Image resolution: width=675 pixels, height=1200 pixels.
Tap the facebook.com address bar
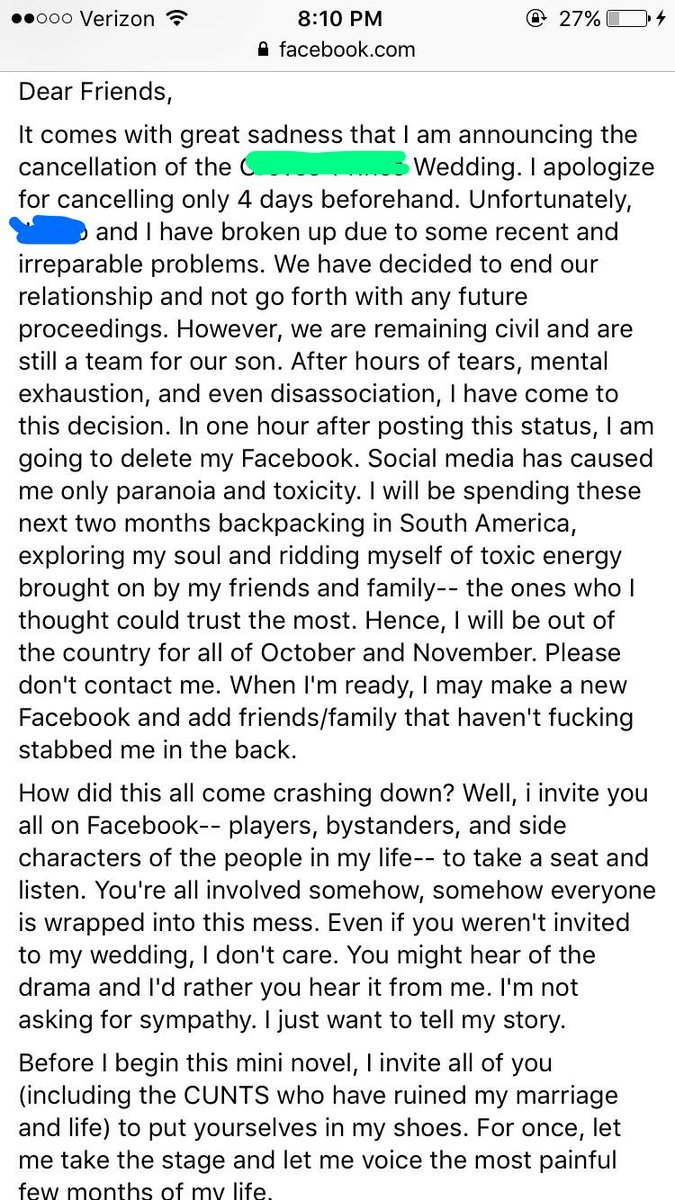click(337, 49)
